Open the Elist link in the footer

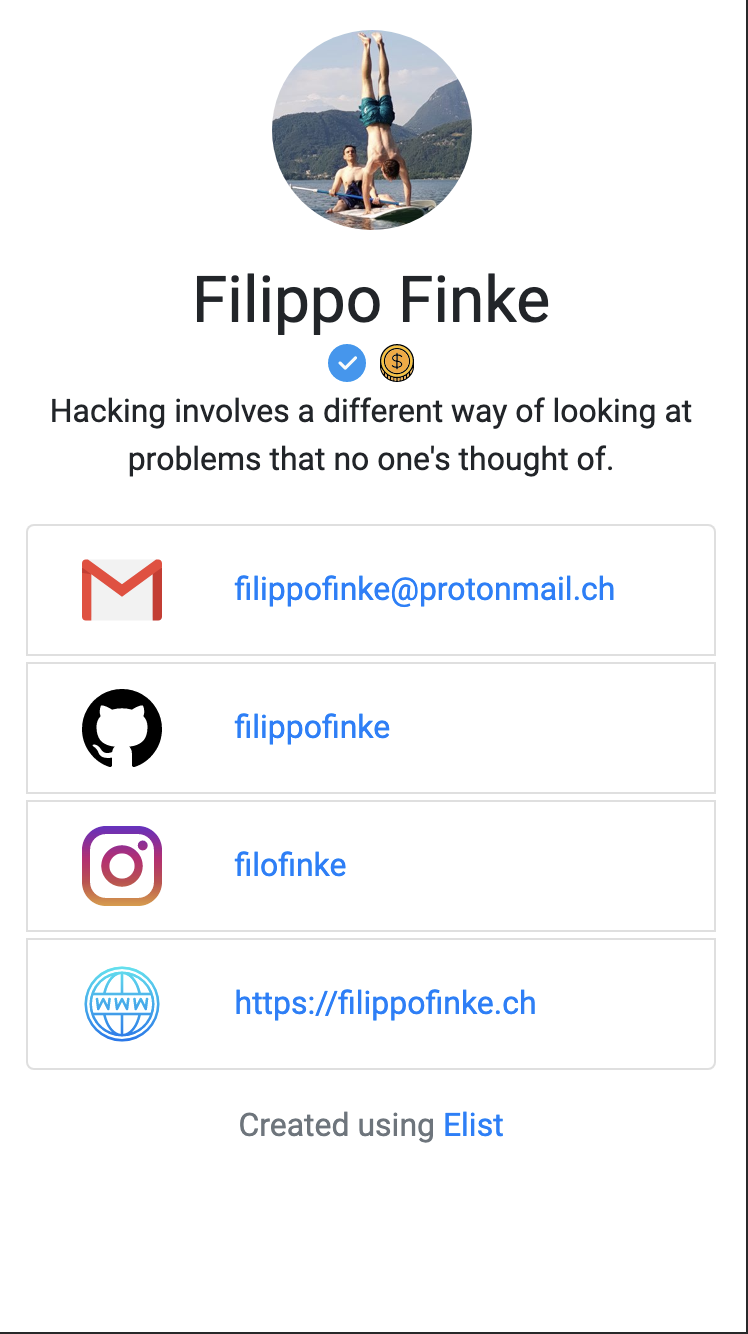pos(473,1125)
